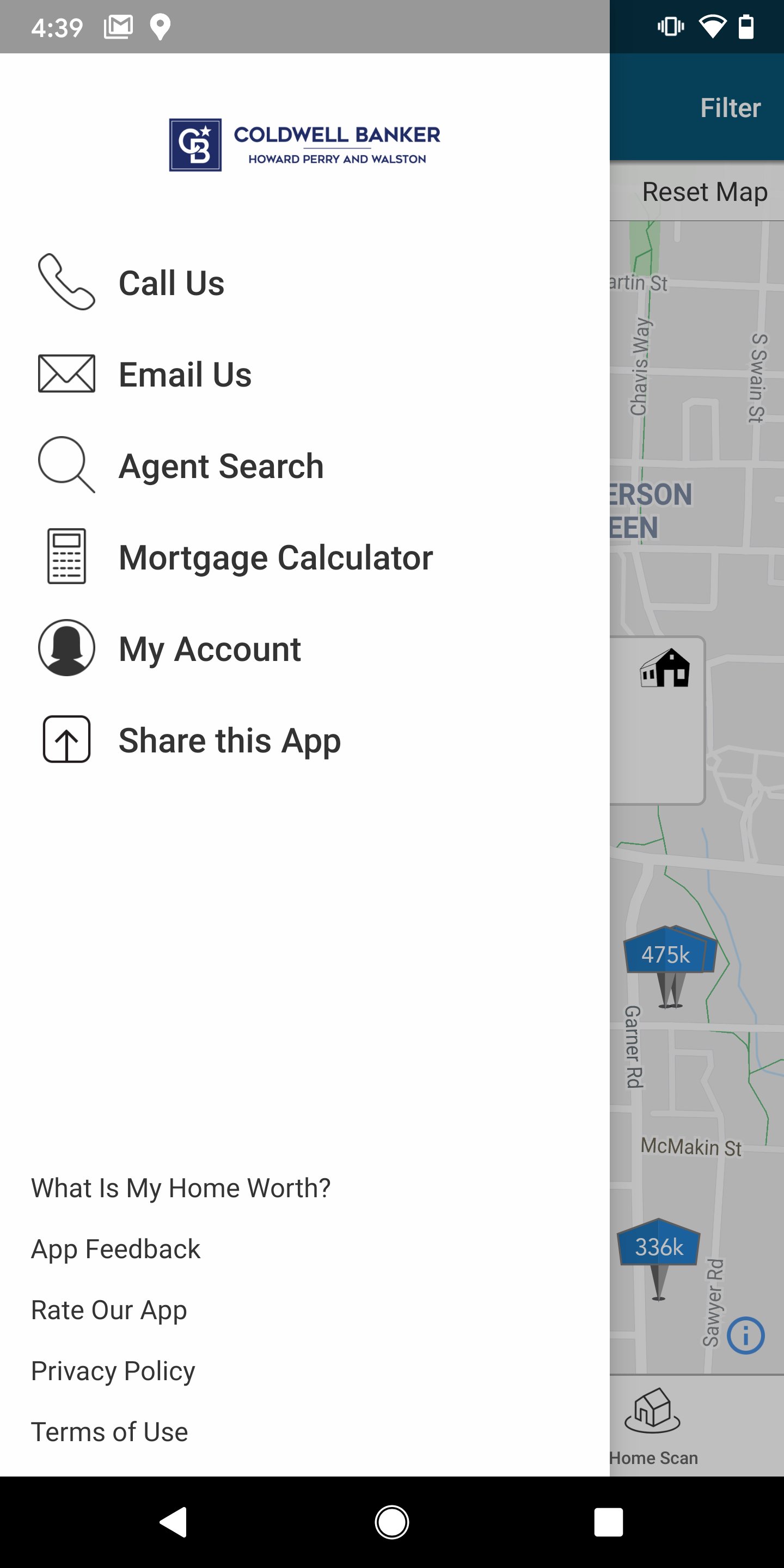Screen dimensions: 784x1568
Task: Open the map info icon
Action: [x=745, y=1335]
